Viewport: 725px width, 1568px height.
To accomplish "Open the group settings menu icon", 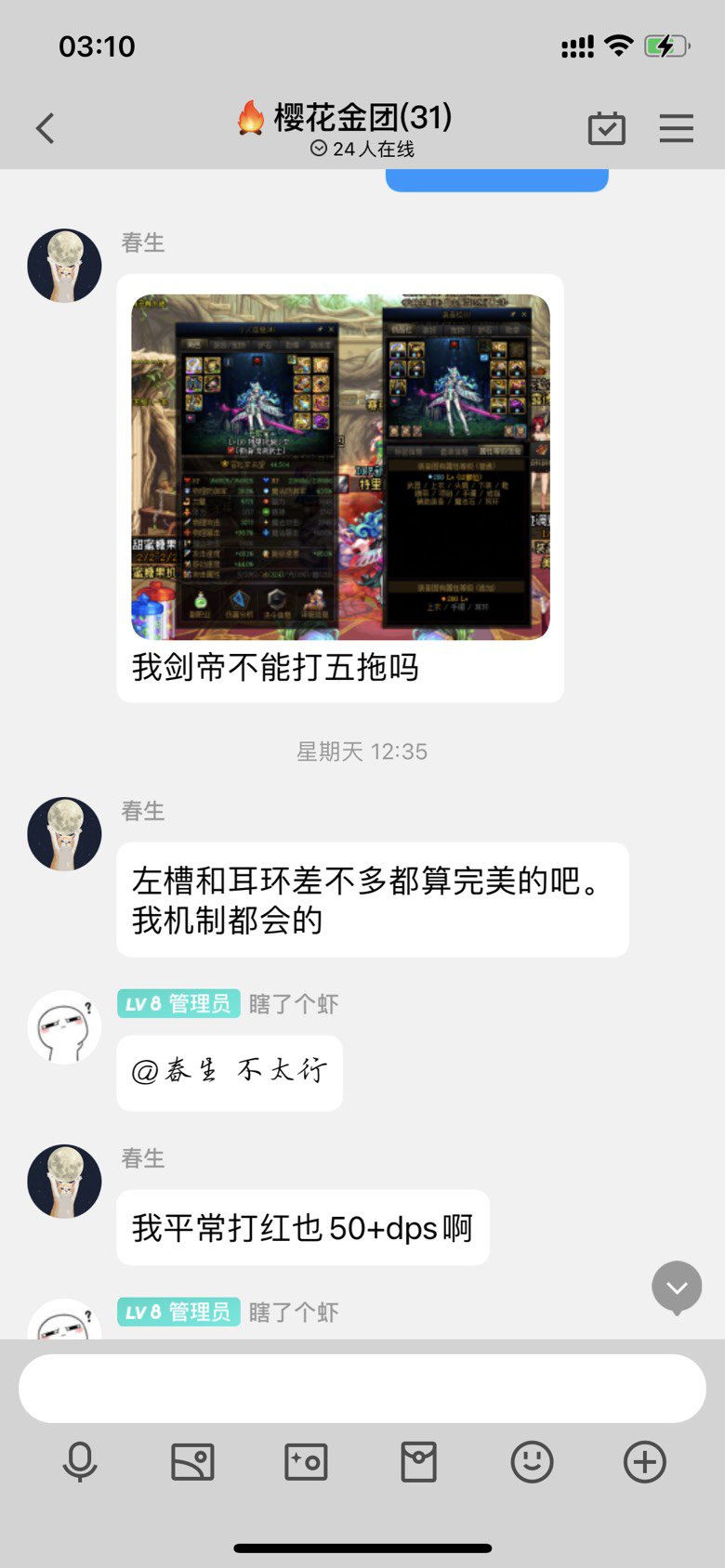I will tap(677, 128).
